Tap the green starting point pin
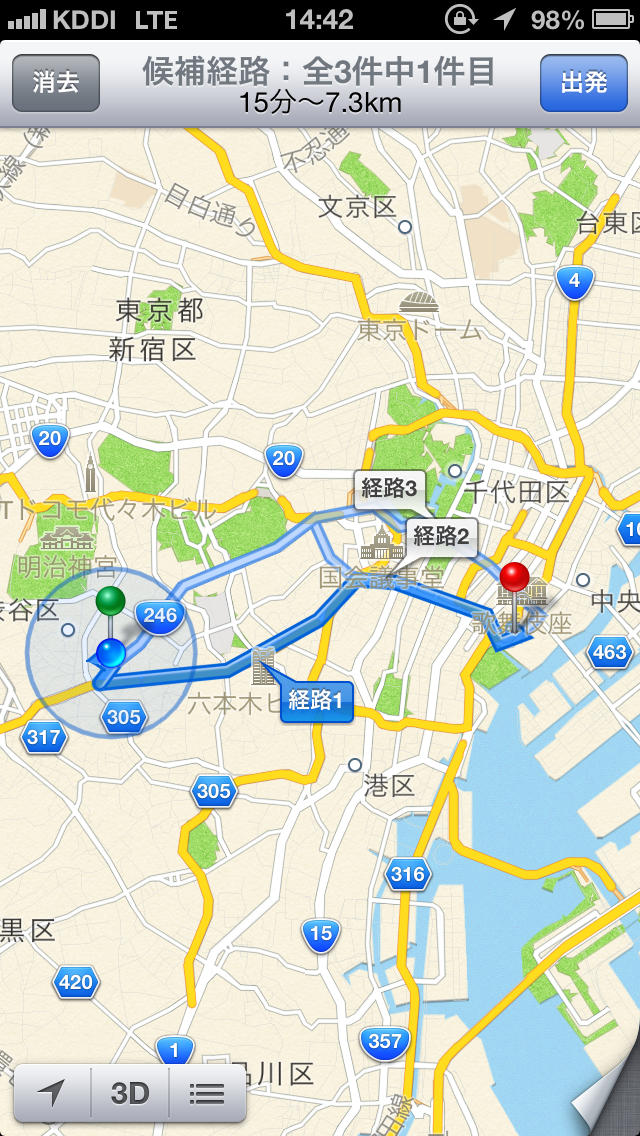Viewport: 640px width, 1136px height. (110, 601)
